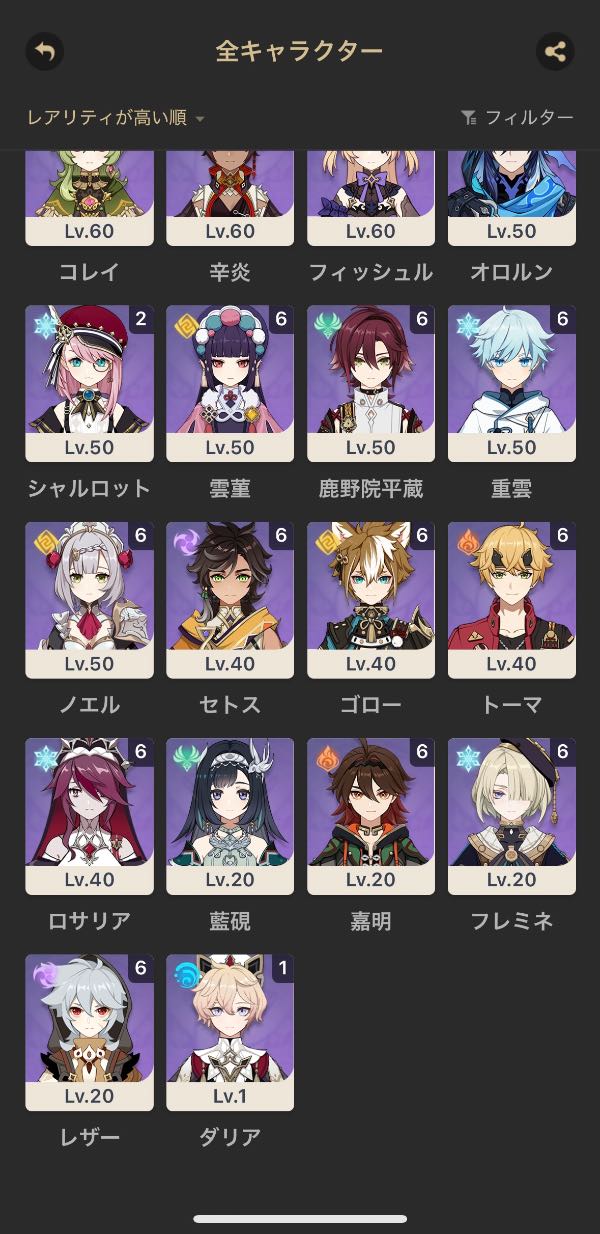Open ロサリア character card
600x1234 pixels.
point(89,815)
